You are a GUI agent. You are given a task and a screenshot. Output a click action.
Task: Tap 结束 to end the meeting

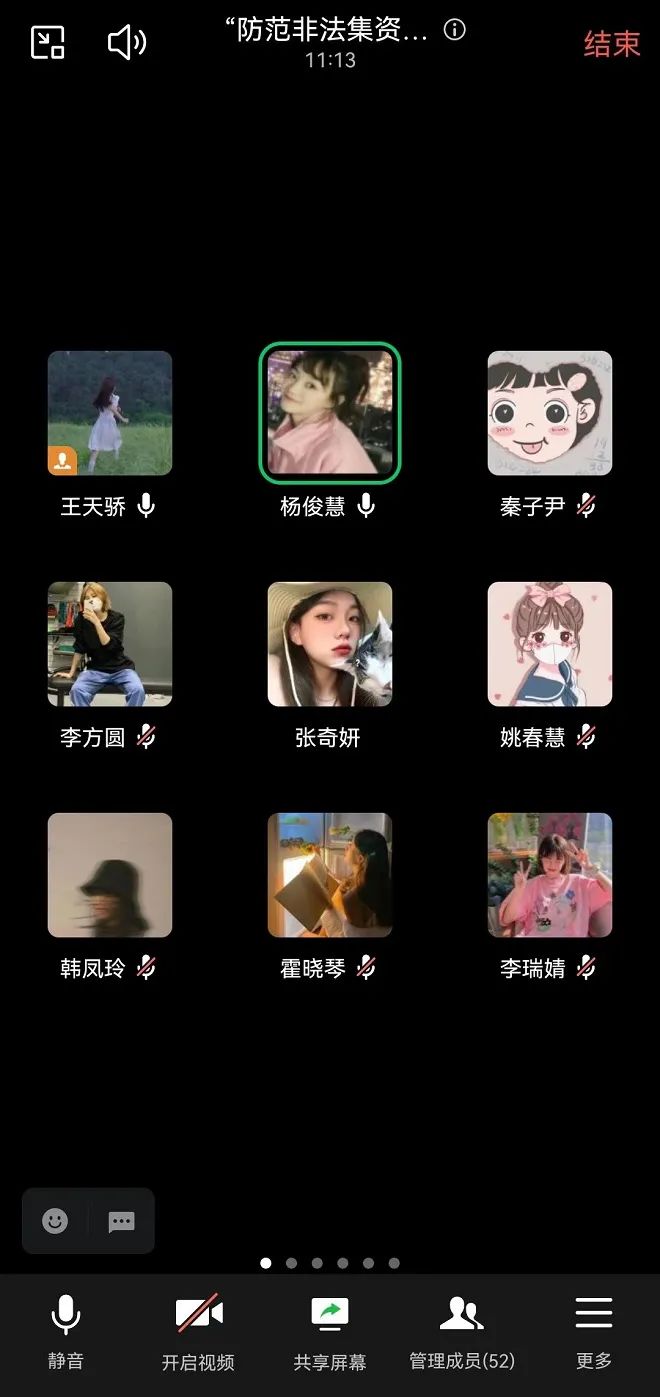tap(611, 44)
